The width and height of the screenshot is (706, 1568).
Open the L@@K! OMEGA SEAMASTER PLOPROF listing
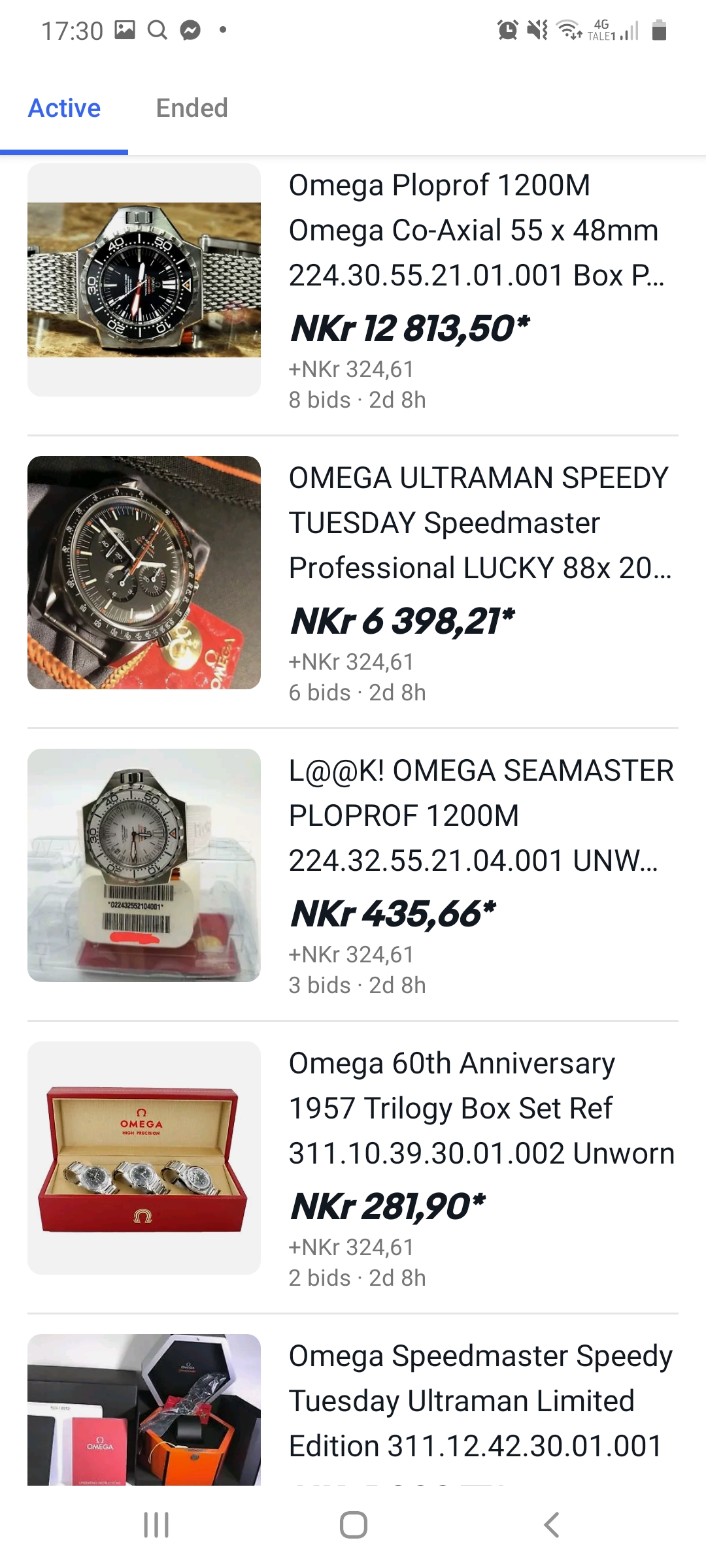[x=480, y=815]
